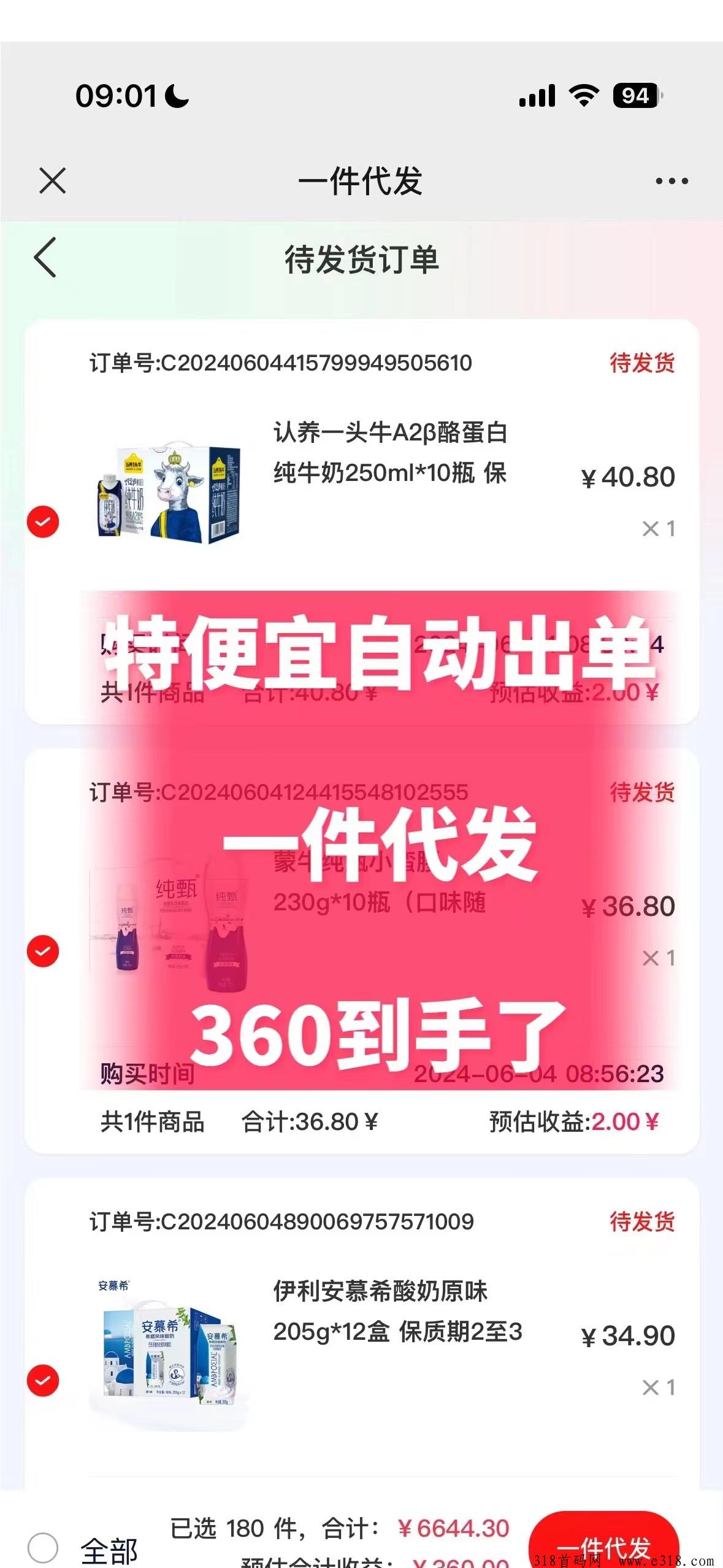Tap the red 一件代发 submit button

(x=603, y=1542)
